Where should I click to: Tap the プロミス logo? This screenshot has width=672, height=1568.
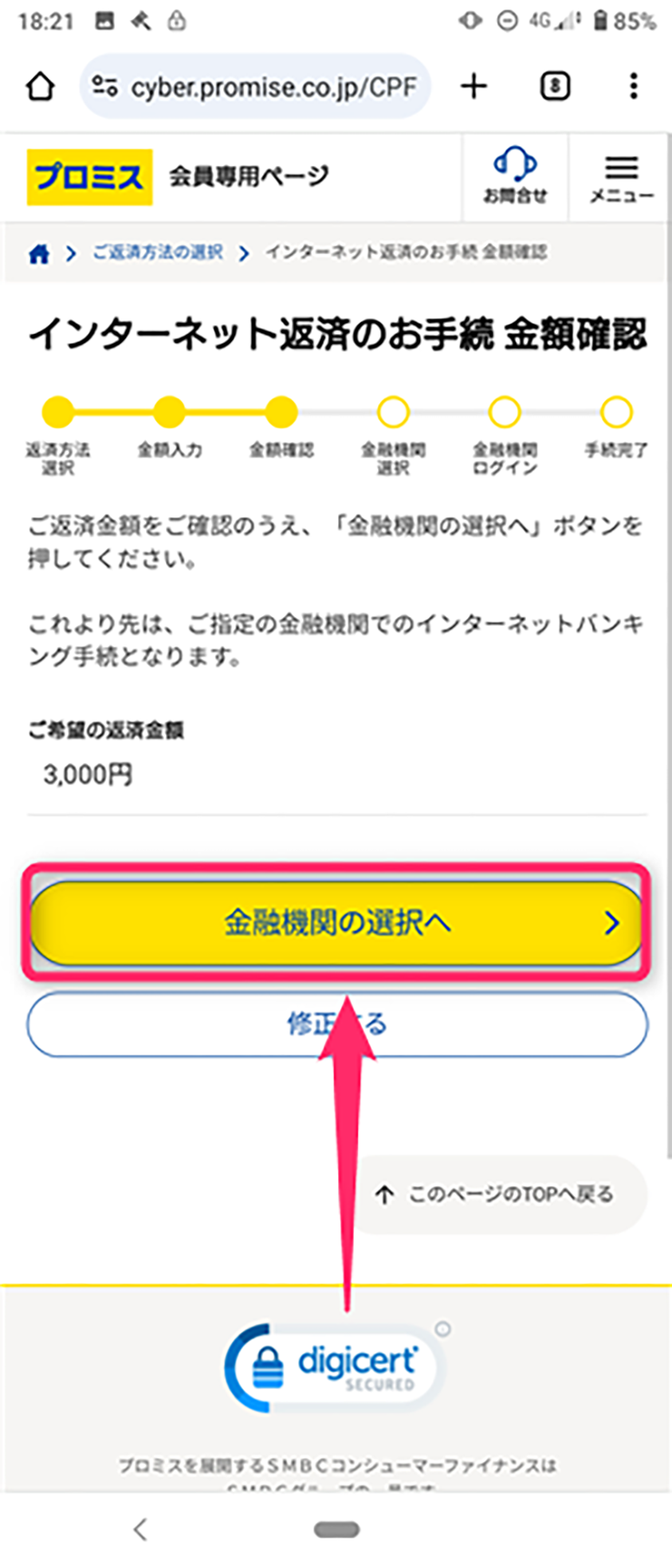(89, 177)
